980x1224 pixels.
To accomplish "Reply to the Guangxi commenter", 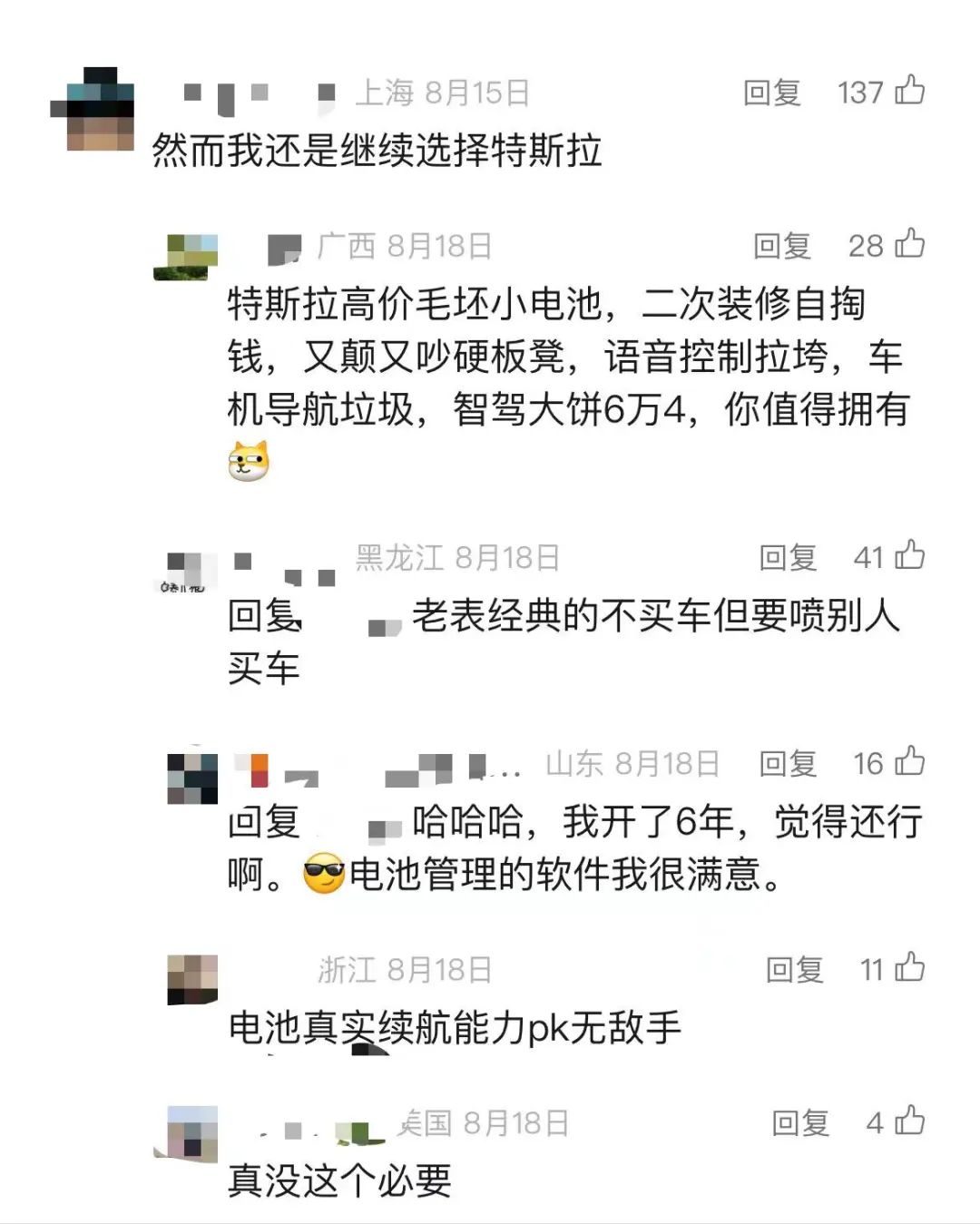I will pyautogui.click(x=781, y=246).
